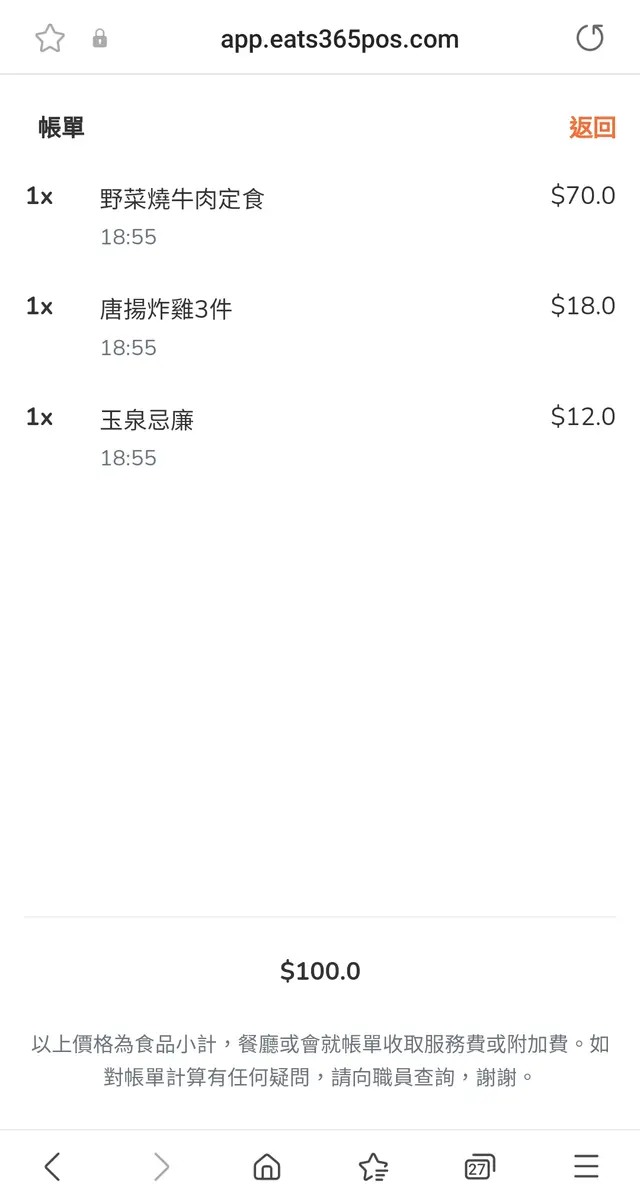
Task: Go back to the previous browser page
Action: coord(53,1166)
